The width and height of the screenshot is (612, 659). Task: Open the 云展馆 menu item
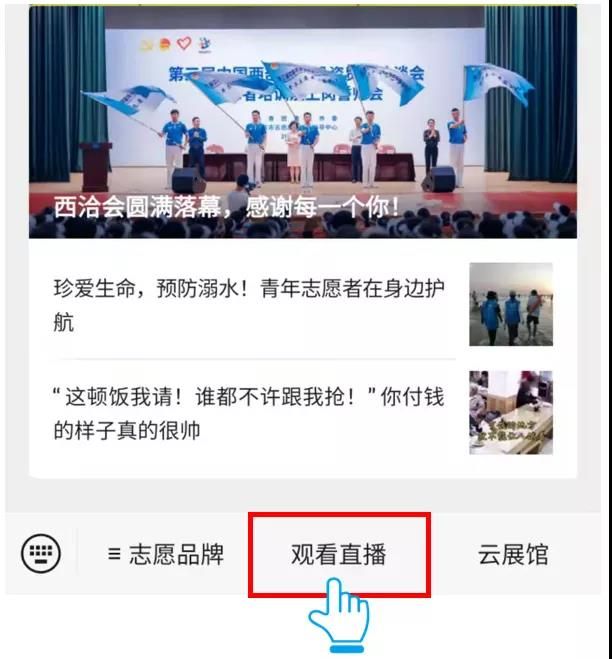tap(512, 554)
